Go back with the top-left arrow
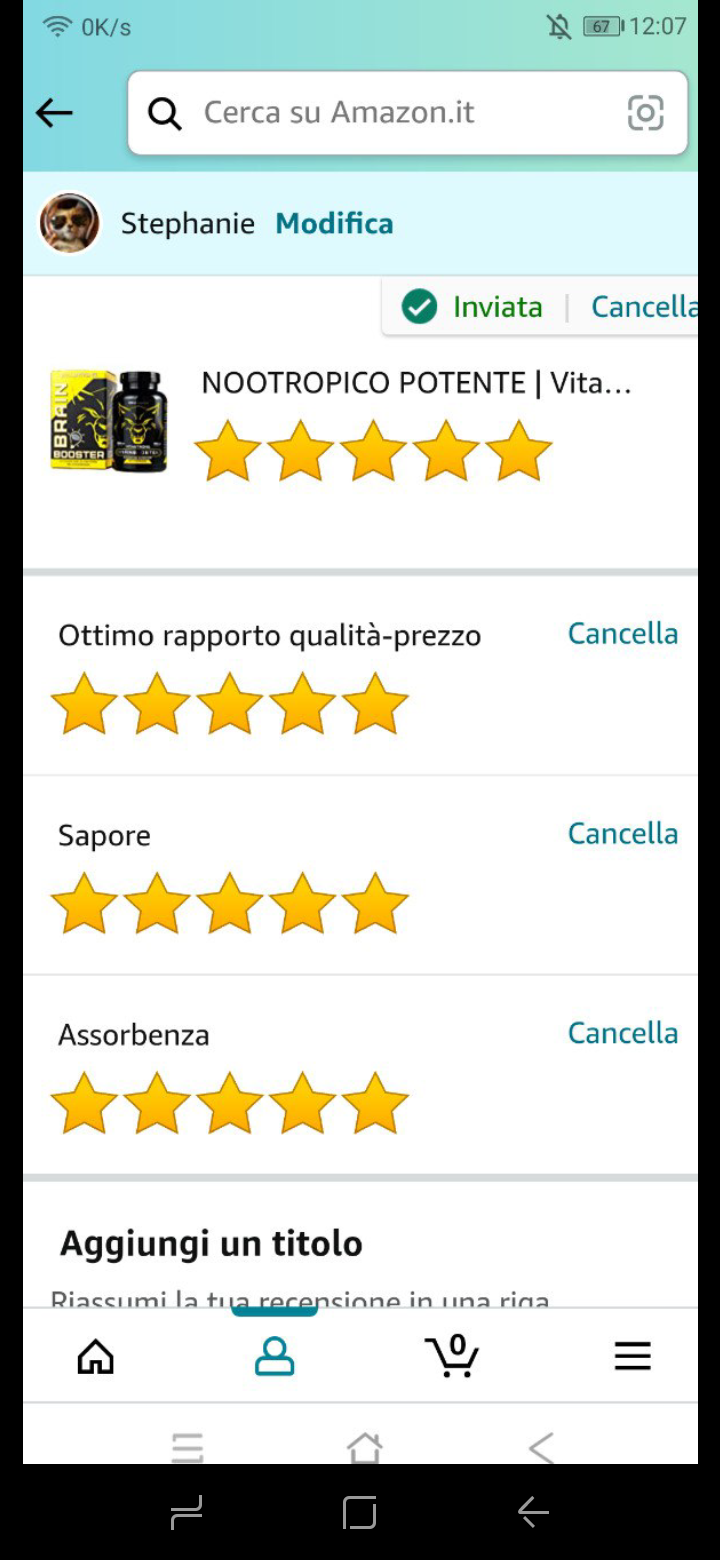The image size is (720, 1560). 54,113
